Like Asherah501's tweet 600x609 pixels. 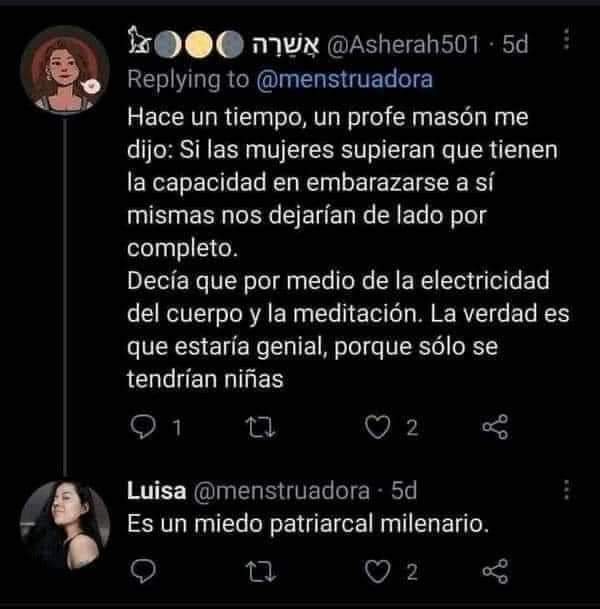(379, 429)
